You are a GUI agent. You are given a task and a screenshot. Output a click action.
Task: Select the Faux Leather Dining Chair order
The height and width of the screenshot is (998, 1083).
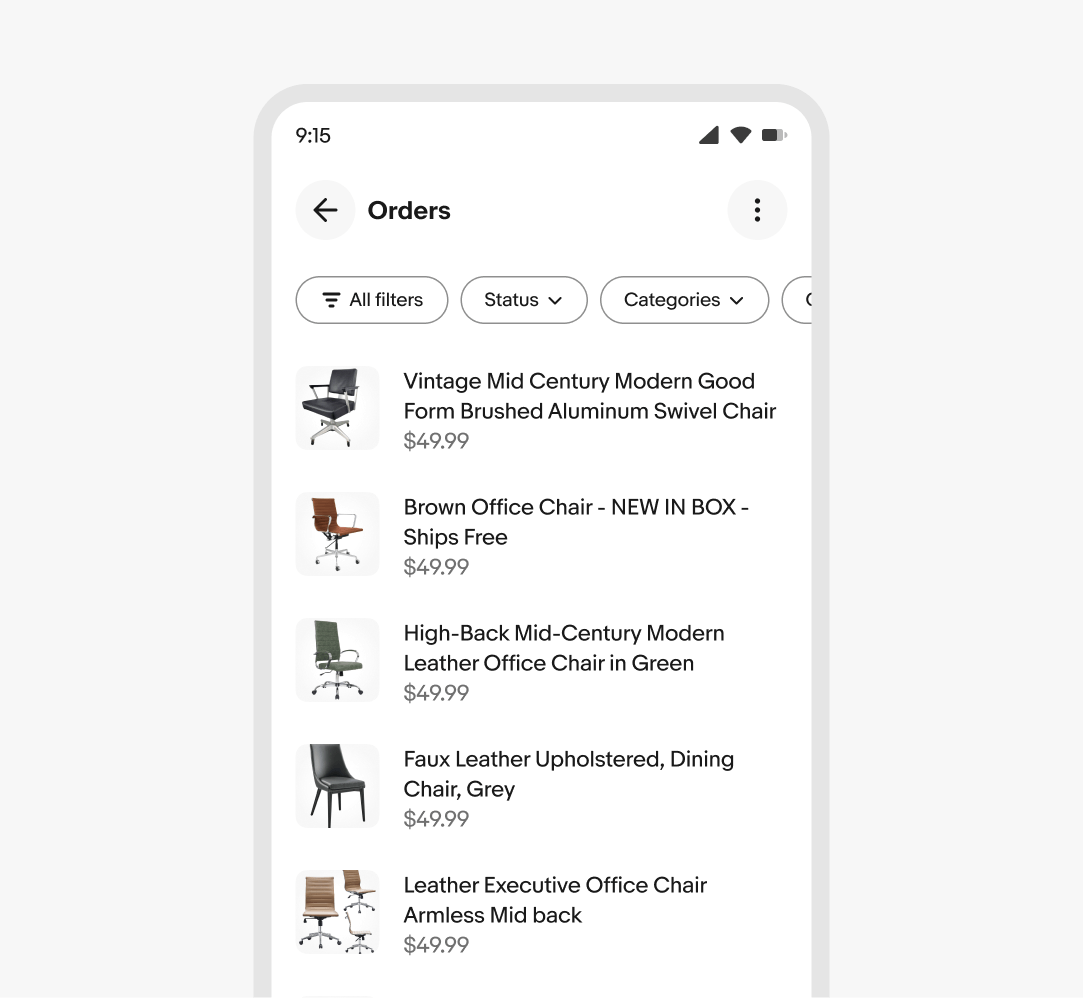tap(567, 774)
